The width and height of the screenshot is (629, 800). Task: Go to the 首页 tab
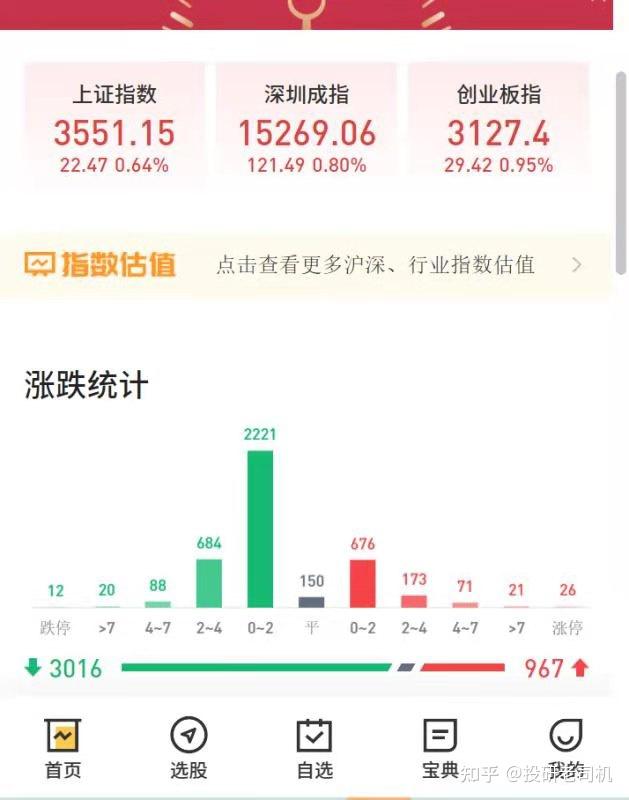point(63,749)
